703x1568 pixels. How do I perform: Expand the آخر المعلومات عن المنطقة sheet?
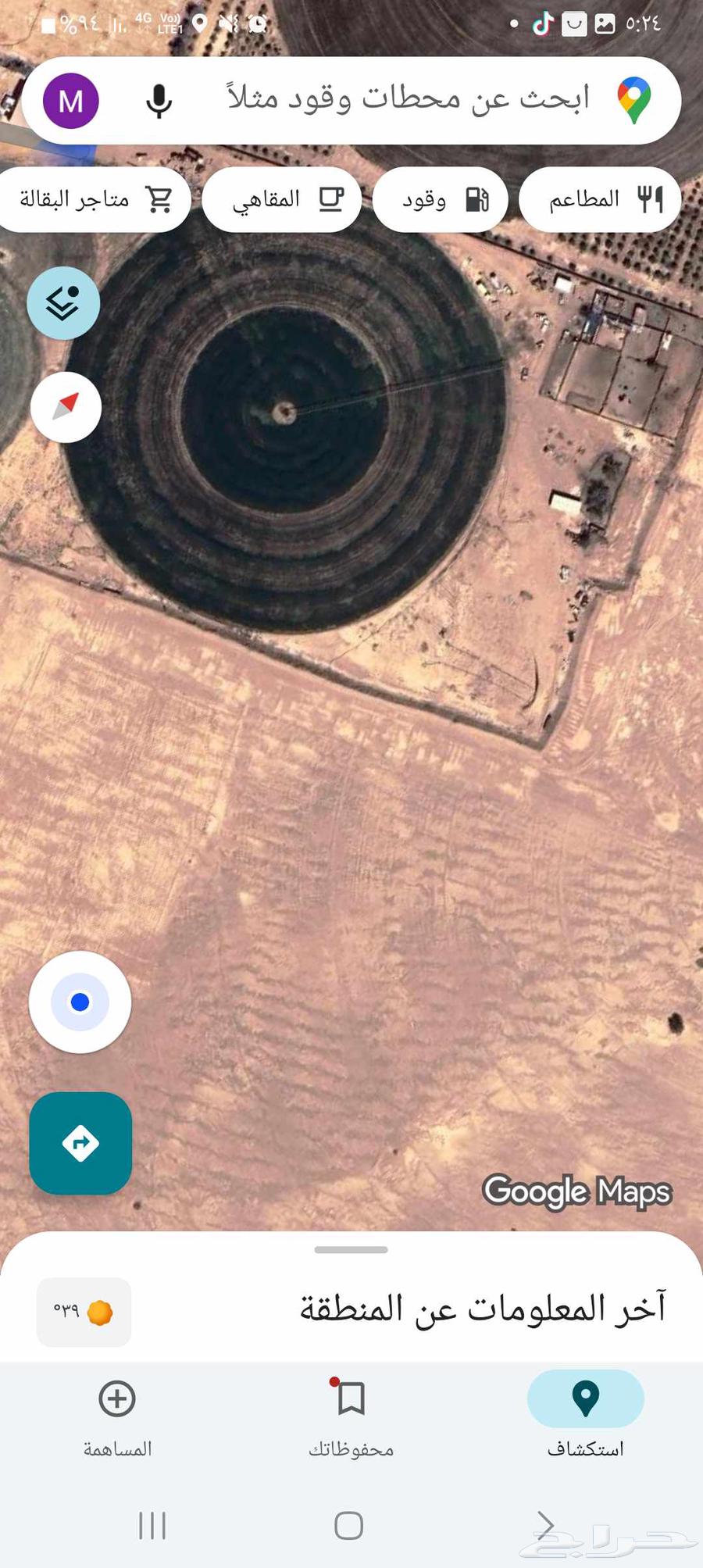tap(351, 1250)
